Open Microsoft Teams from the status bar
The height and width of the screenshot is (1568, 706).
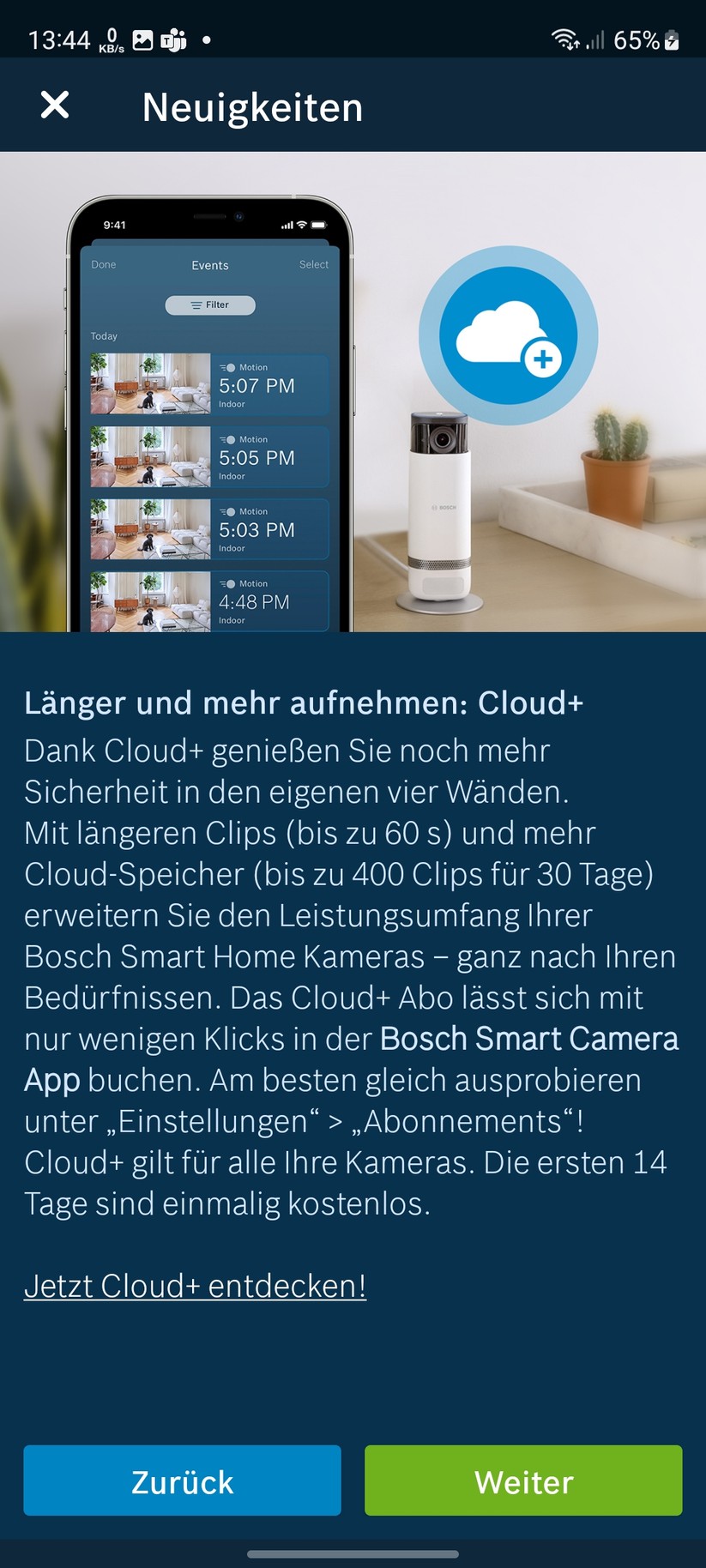(x=176, y=39)
